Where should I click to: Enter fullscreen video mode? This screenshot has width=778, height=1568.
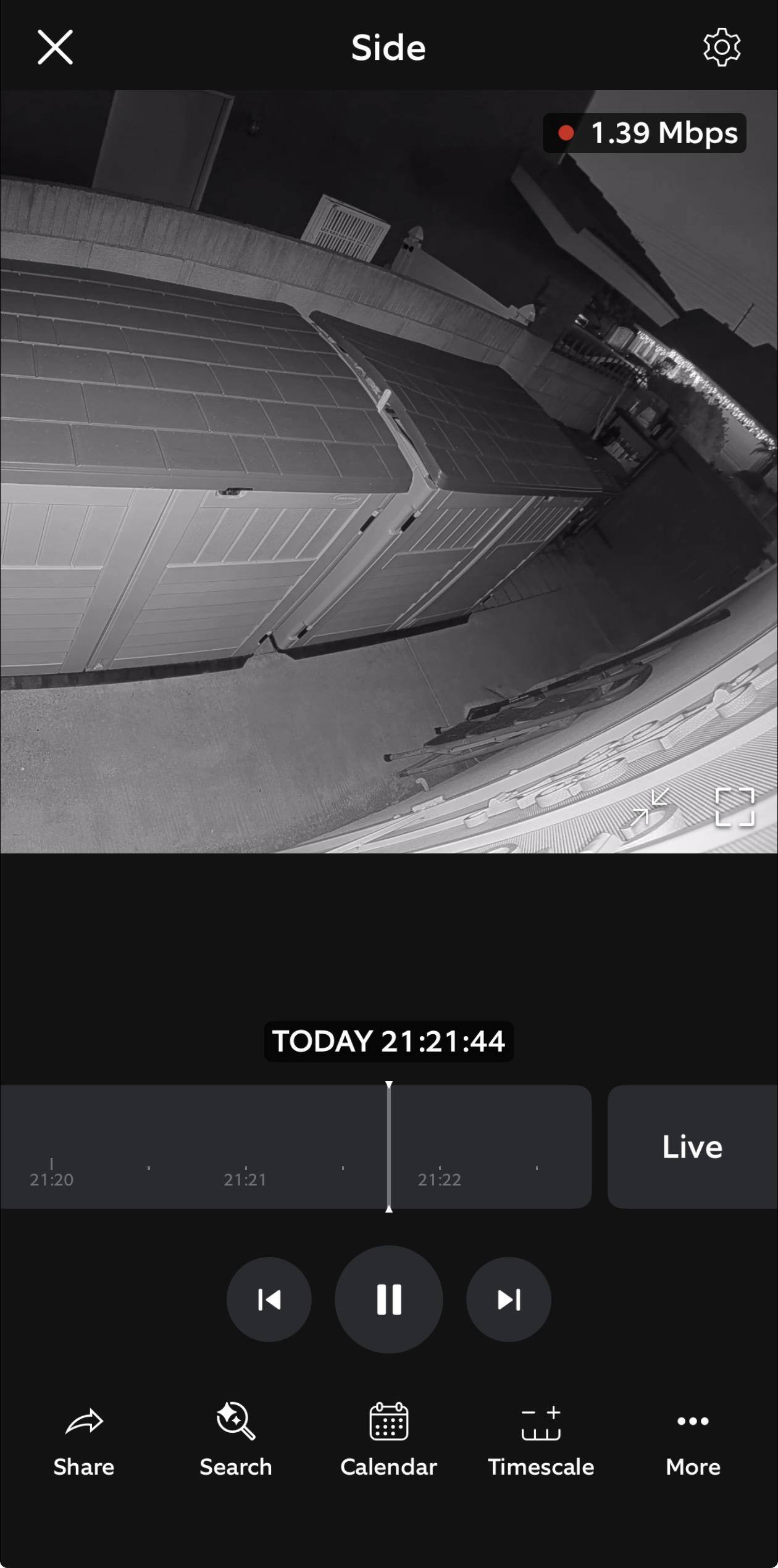(734, 806)
